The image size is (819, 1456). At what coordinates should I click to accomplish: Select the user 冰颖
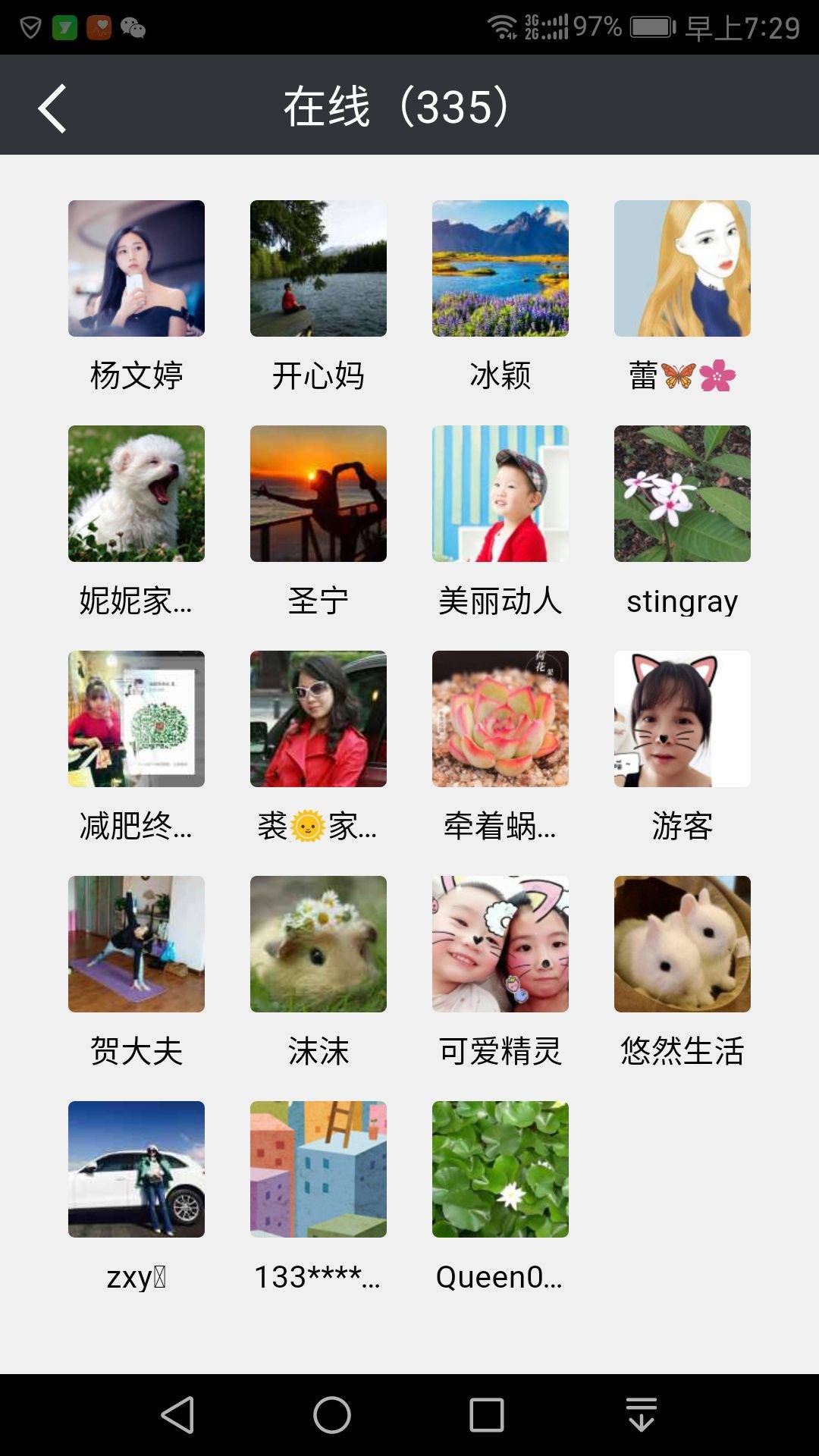pos(500,268)
